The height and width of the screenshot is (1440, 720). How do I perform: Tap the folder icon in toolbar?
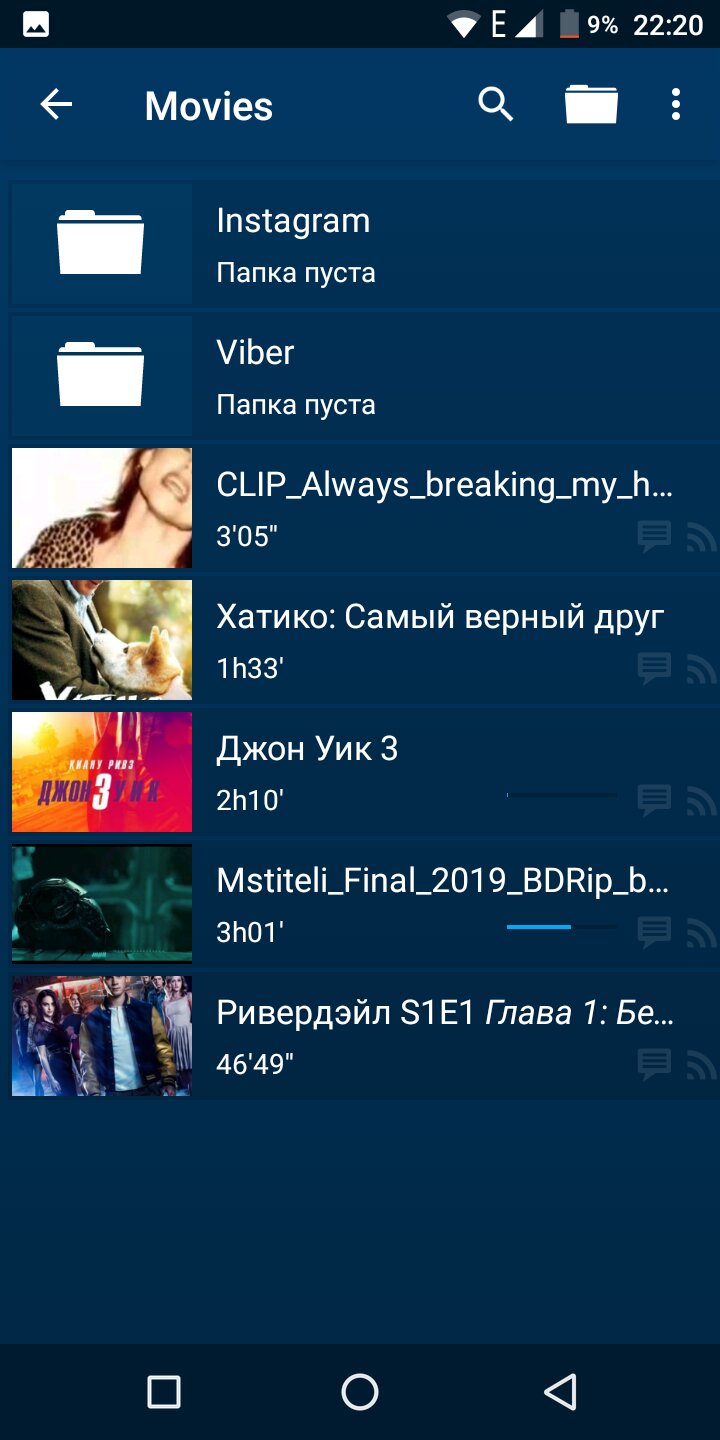[591, 104]
